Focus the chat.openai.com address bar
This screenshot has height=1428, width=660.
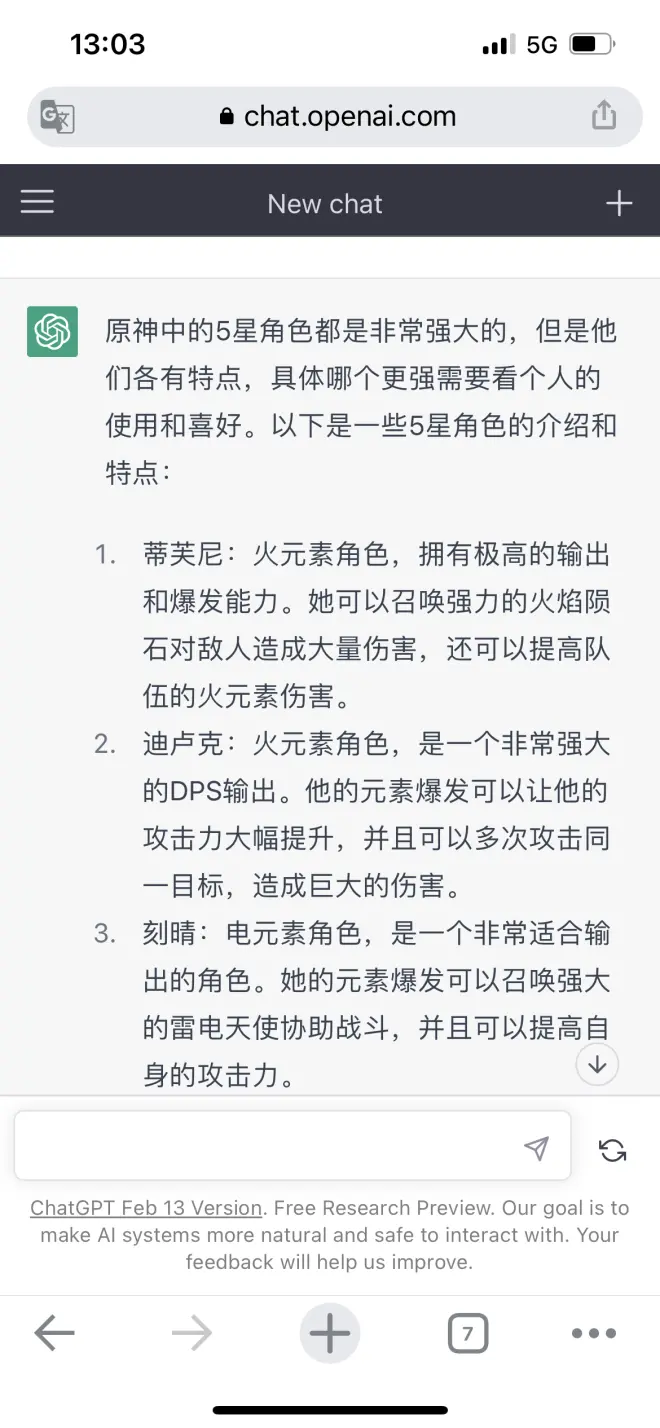coord(337,117)
